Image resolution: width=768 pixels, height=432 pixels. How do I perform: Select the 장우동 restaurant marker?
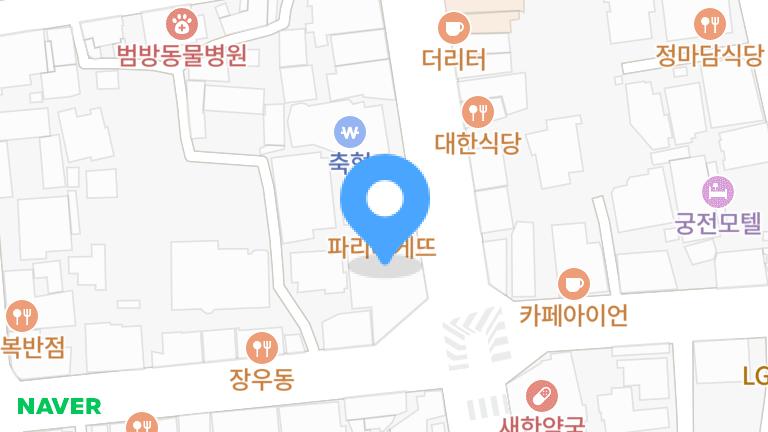262,348
